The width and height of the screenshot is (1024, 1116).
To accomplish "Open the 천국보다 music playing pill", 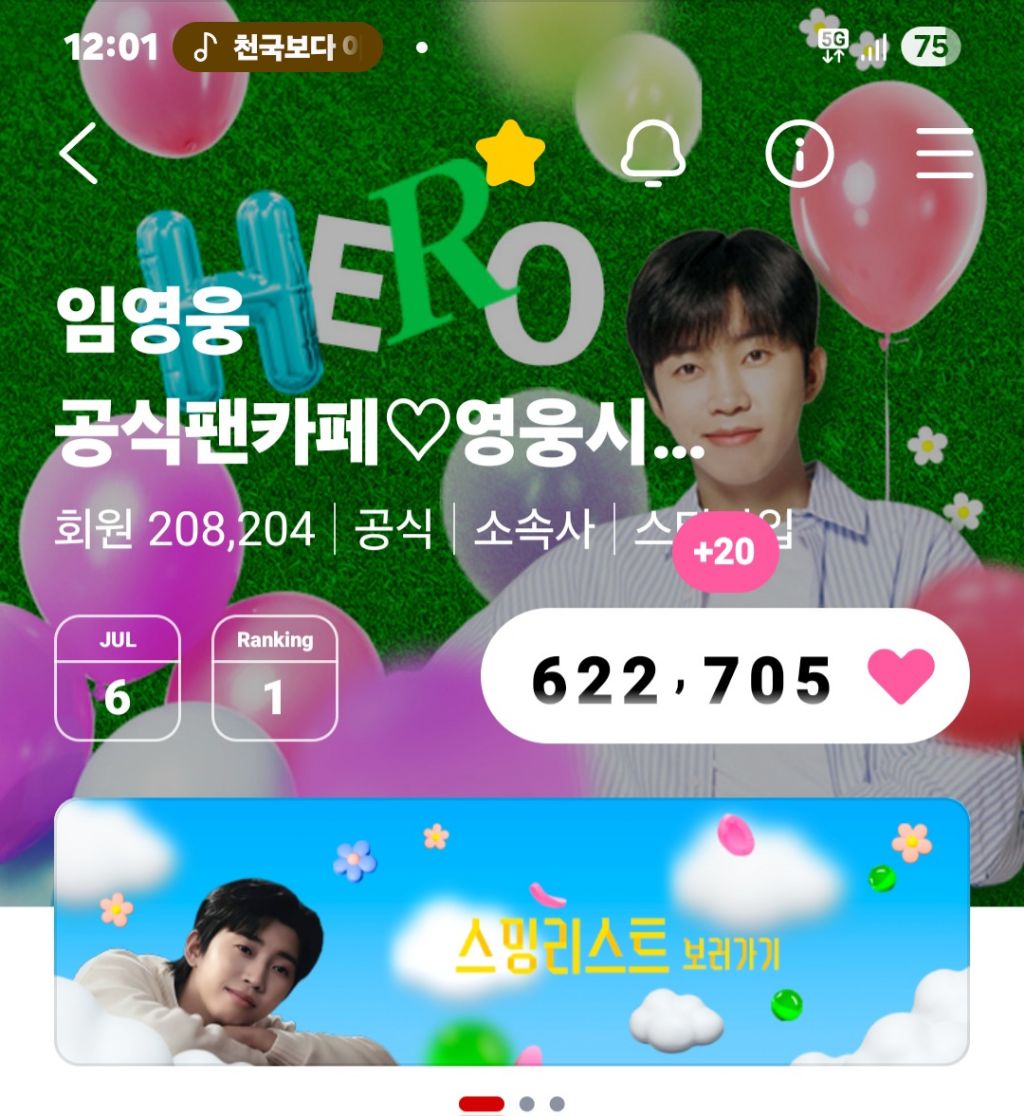I will pos(277,47).
